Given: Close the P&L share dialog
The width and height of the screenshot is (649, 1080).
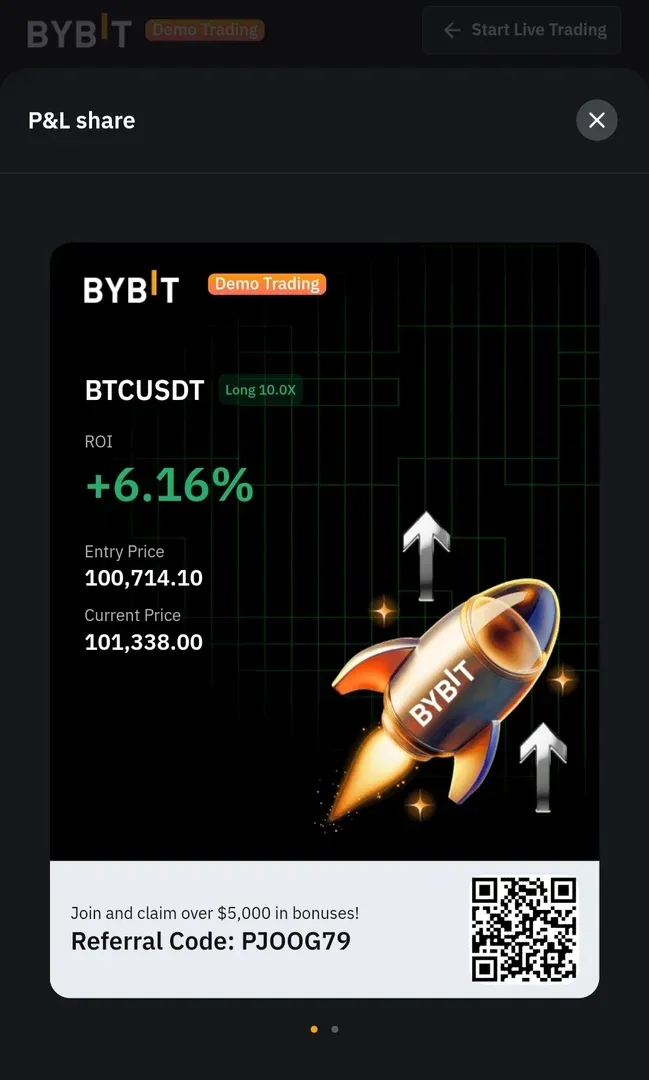Looking at the screenshot, I should pos(597,121).
